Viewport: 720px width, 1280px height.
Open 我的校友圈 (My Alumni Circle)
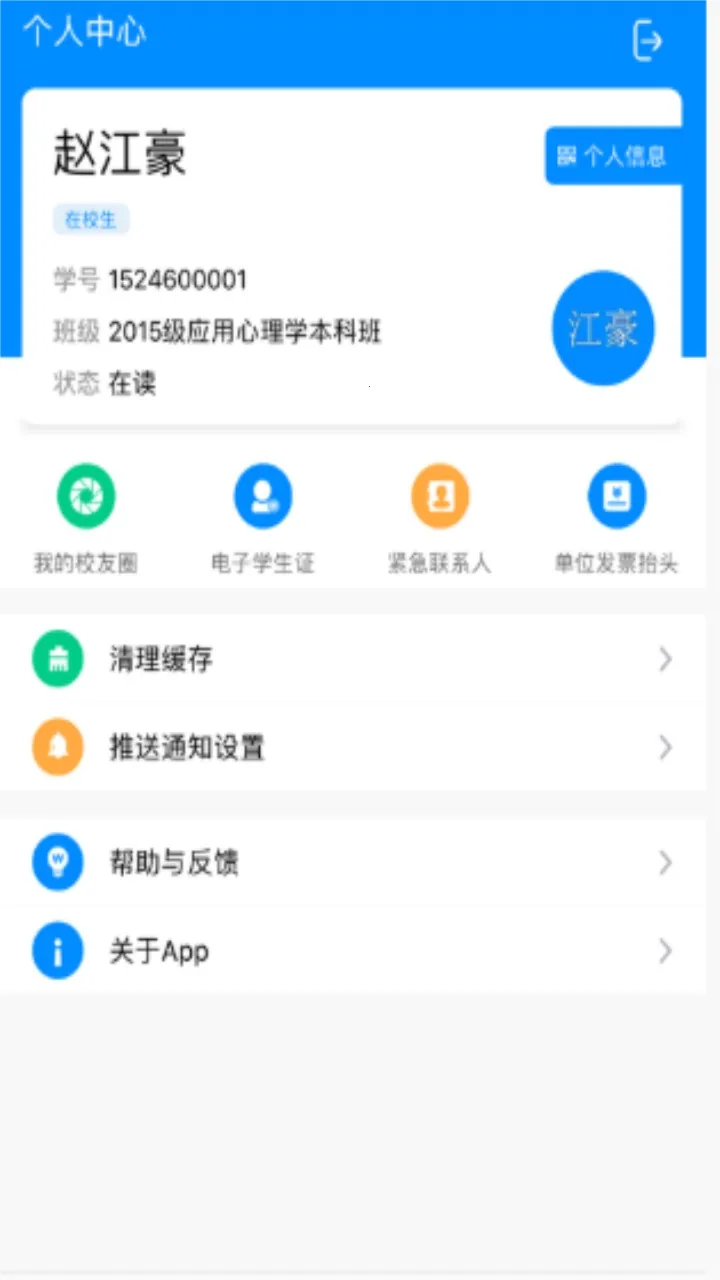pyautogui.click(x=86, y=515)
